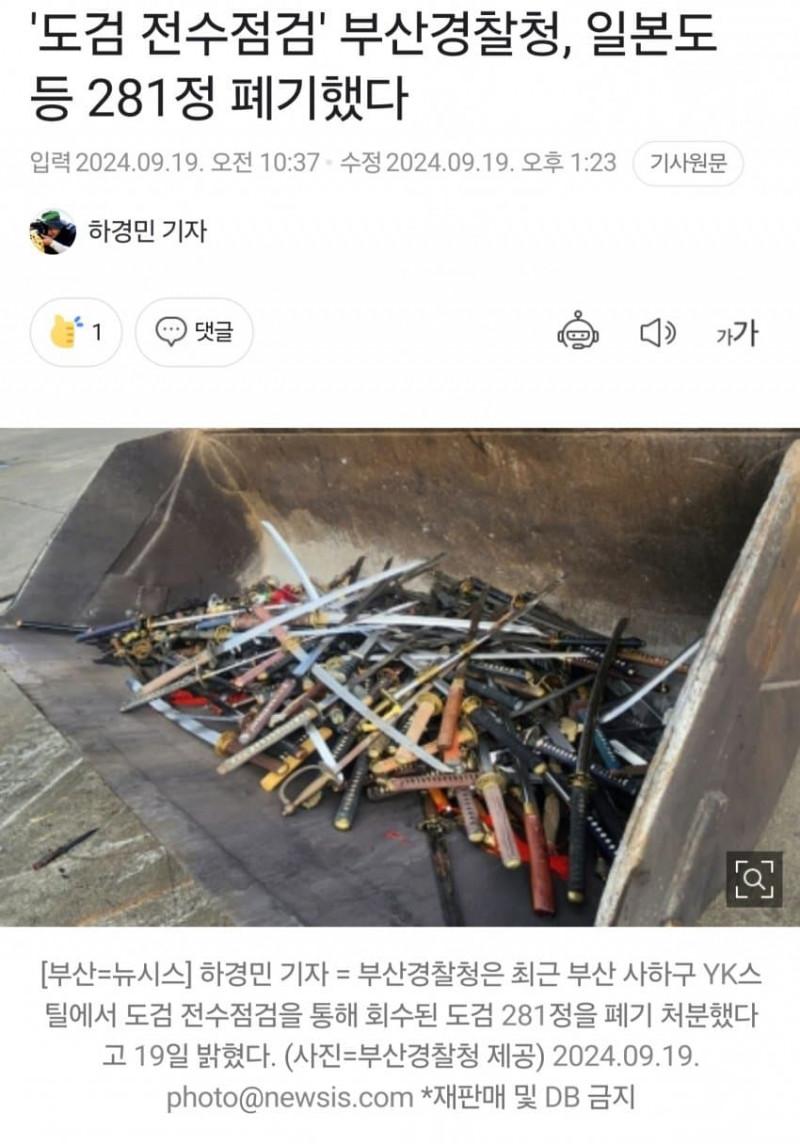
Task: Open the AI summary robot icon
Action: 578,332
